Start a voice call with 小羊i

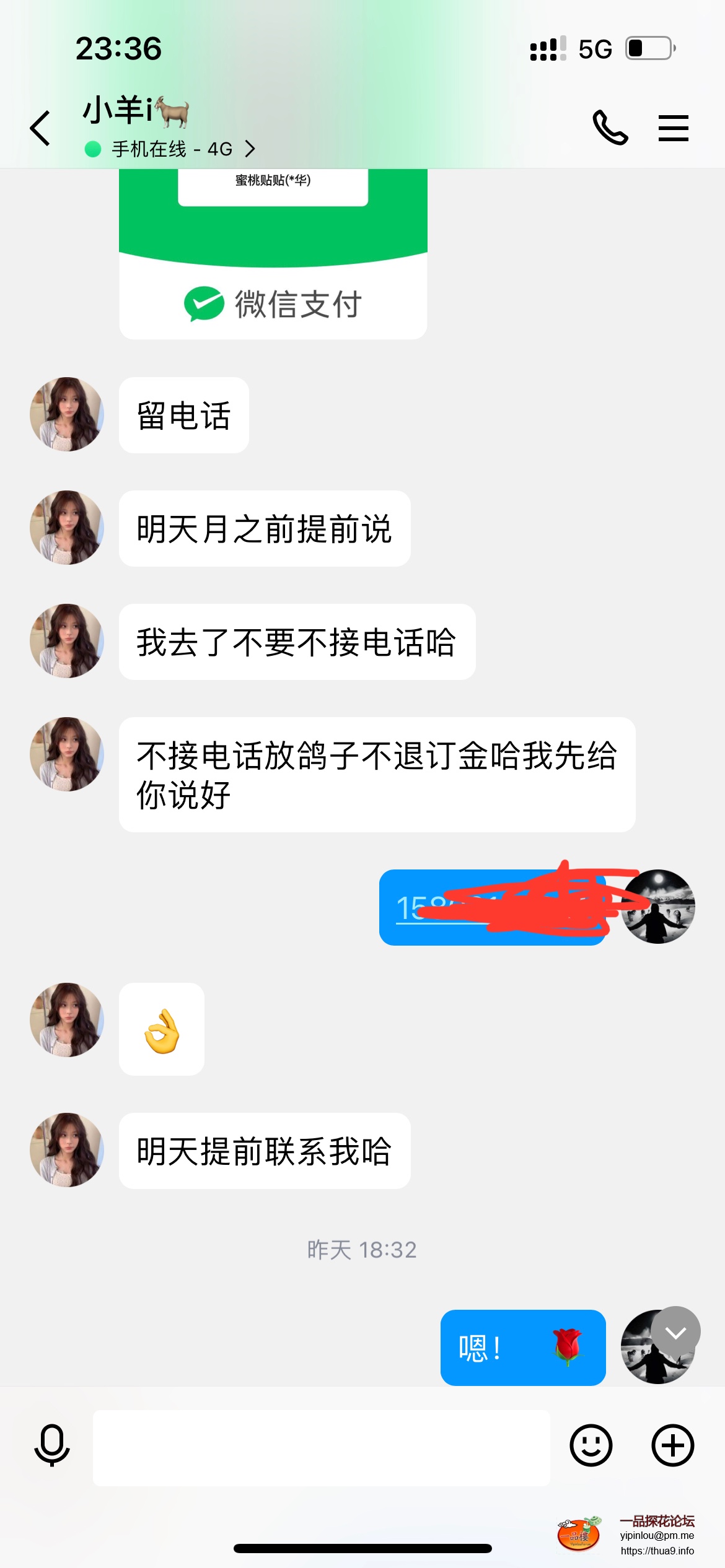tap(610, 128)
